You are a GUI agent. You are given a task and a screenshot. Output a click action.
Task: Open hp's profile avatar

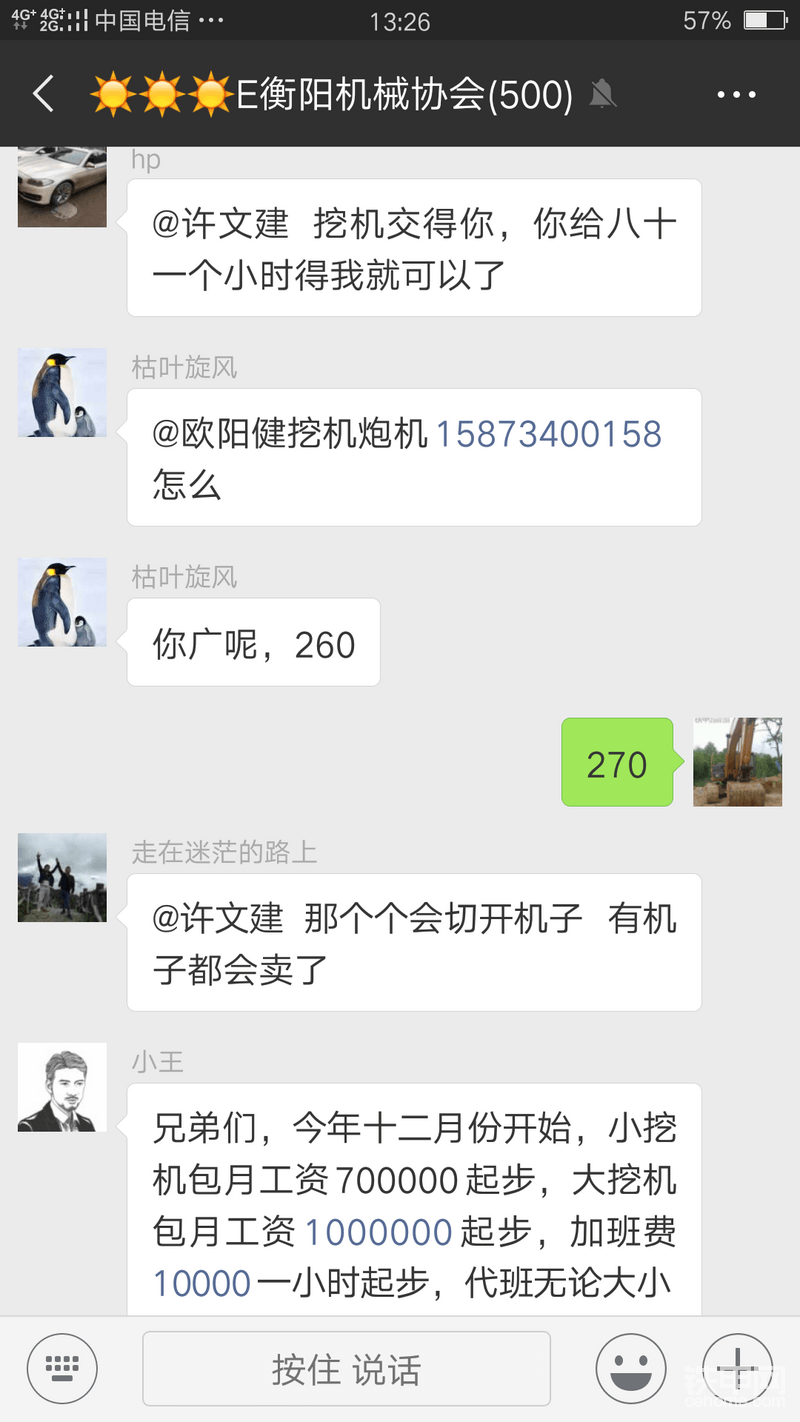coord(62,186)
